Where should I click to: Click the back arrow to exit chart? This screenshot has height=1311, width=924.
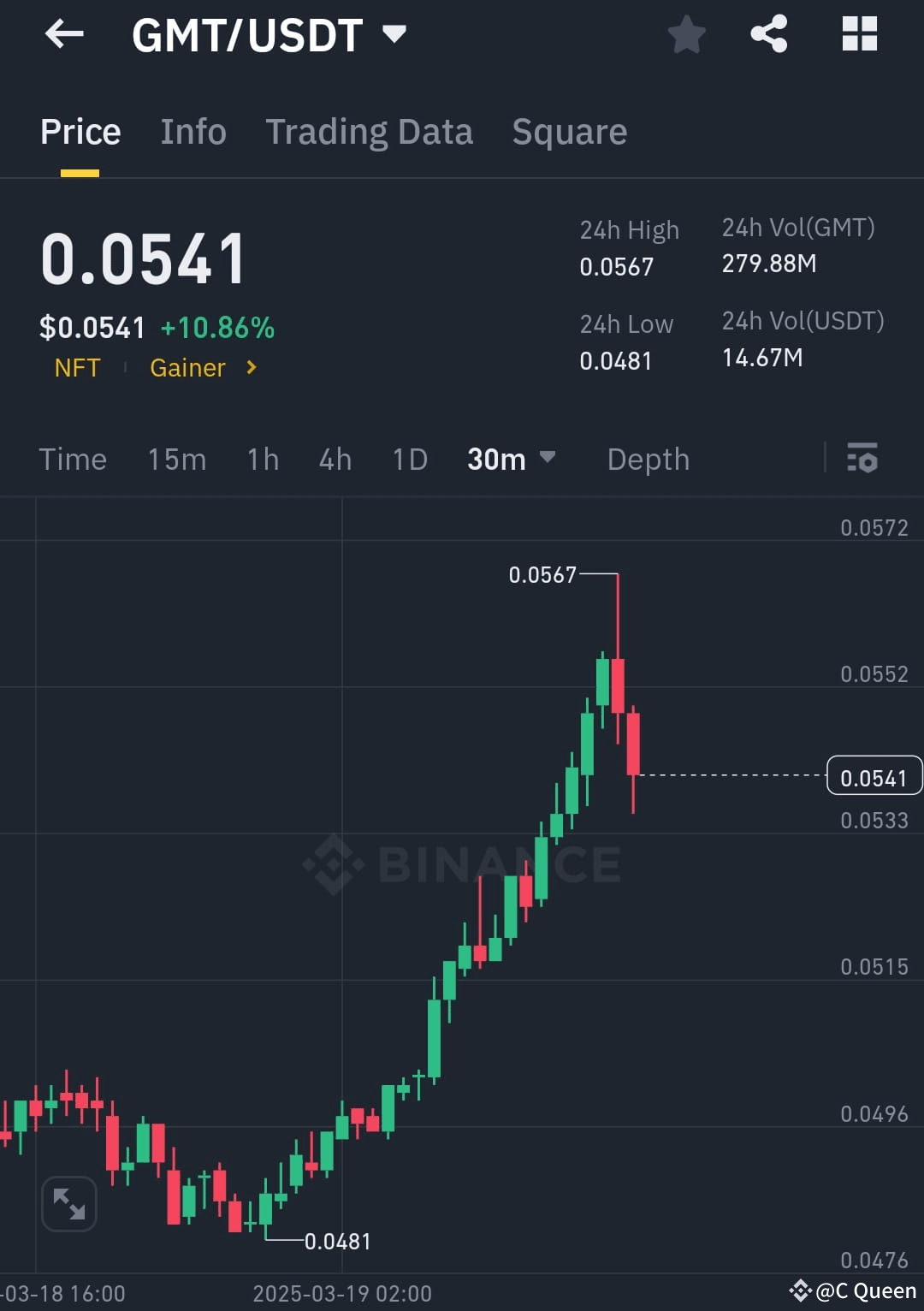coord(63,34)
